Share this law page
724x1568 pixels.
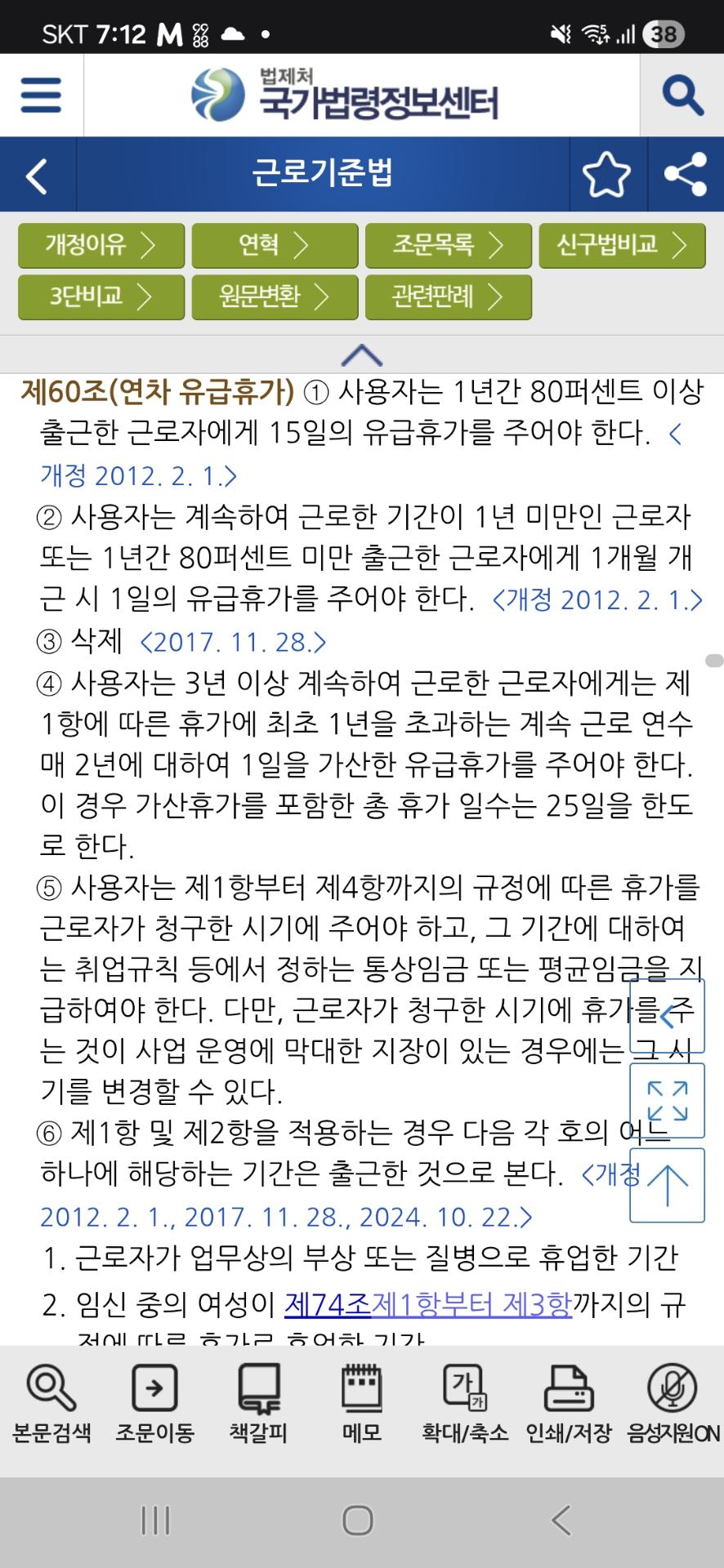[685, 175]
